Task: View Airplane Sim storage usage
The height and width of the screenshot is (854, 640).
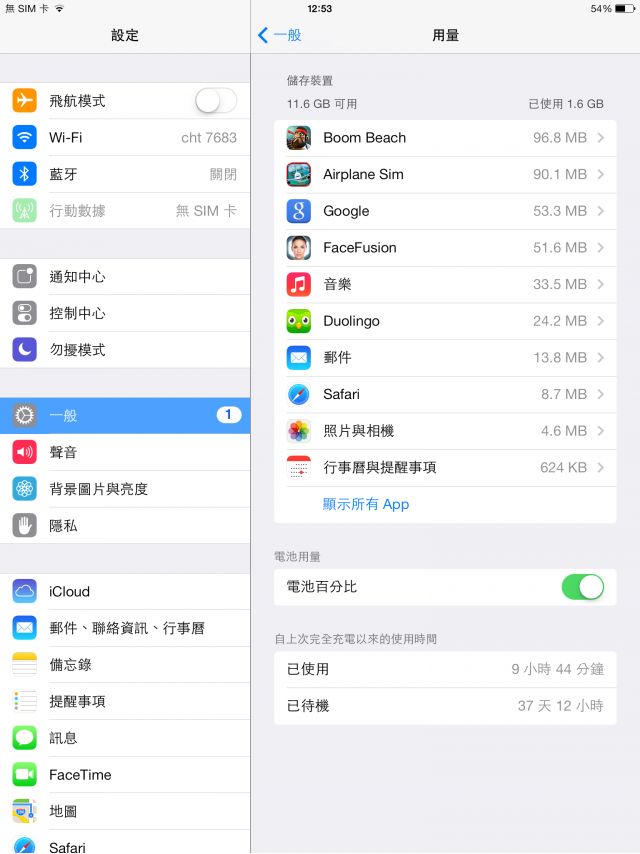Action: [445, 174]
